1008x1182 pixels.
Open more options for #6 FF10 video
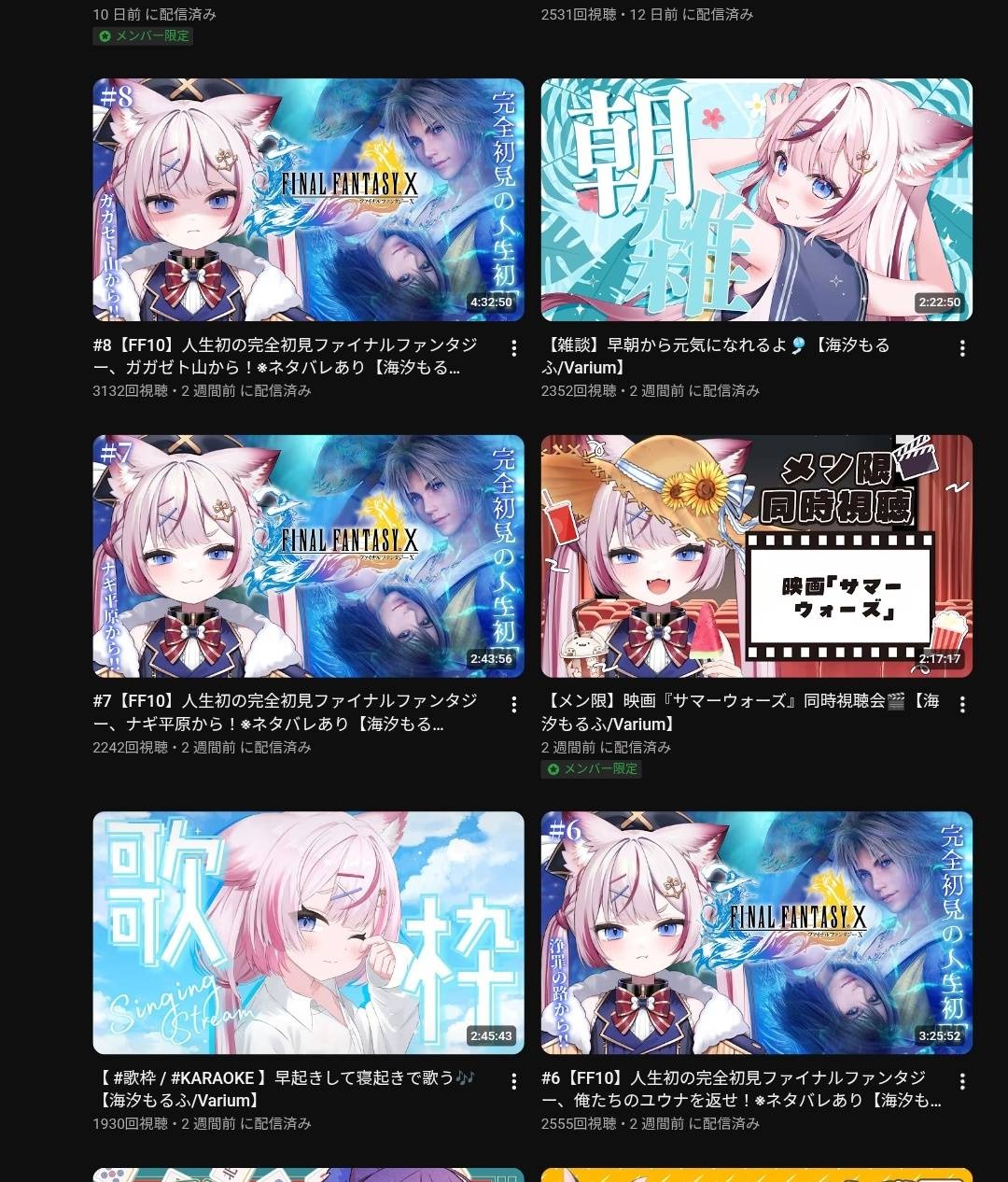[x=962, y=1081]
